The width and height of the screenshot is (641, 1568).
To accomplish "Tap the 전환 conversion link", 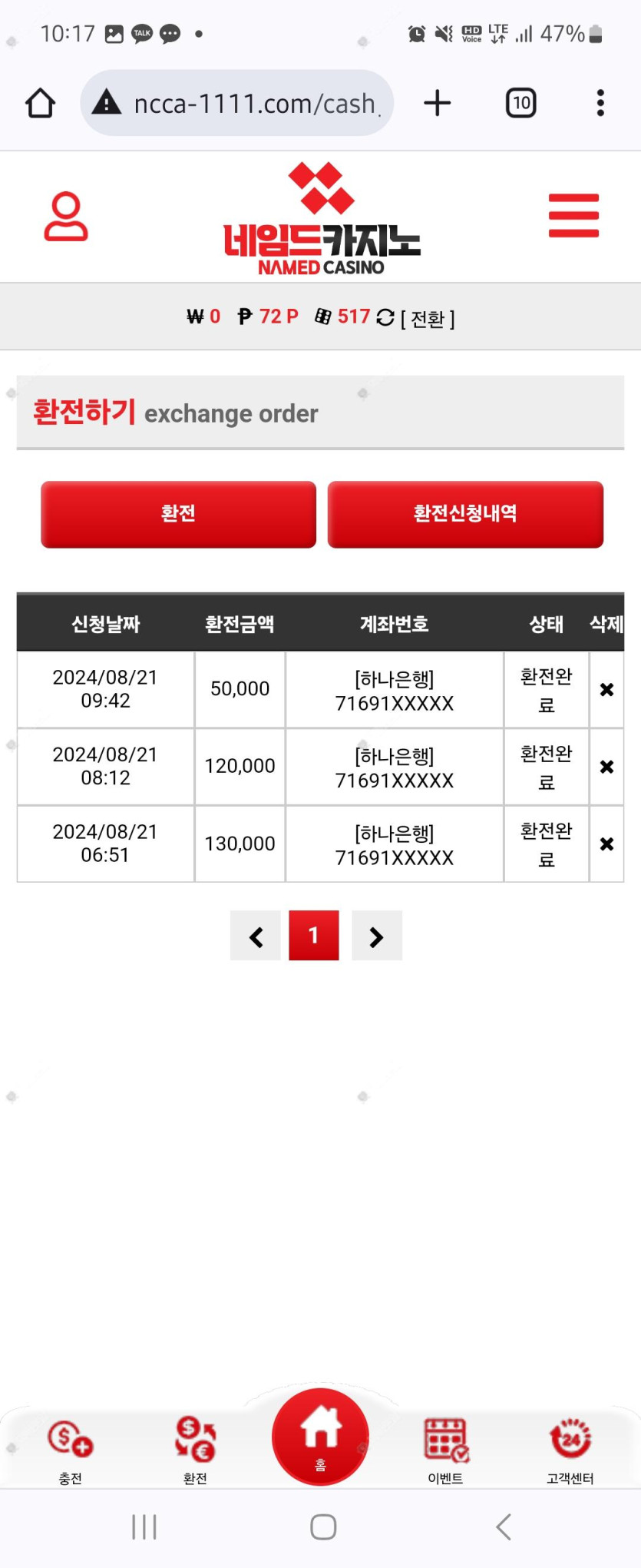I will [x=428, y=318].
